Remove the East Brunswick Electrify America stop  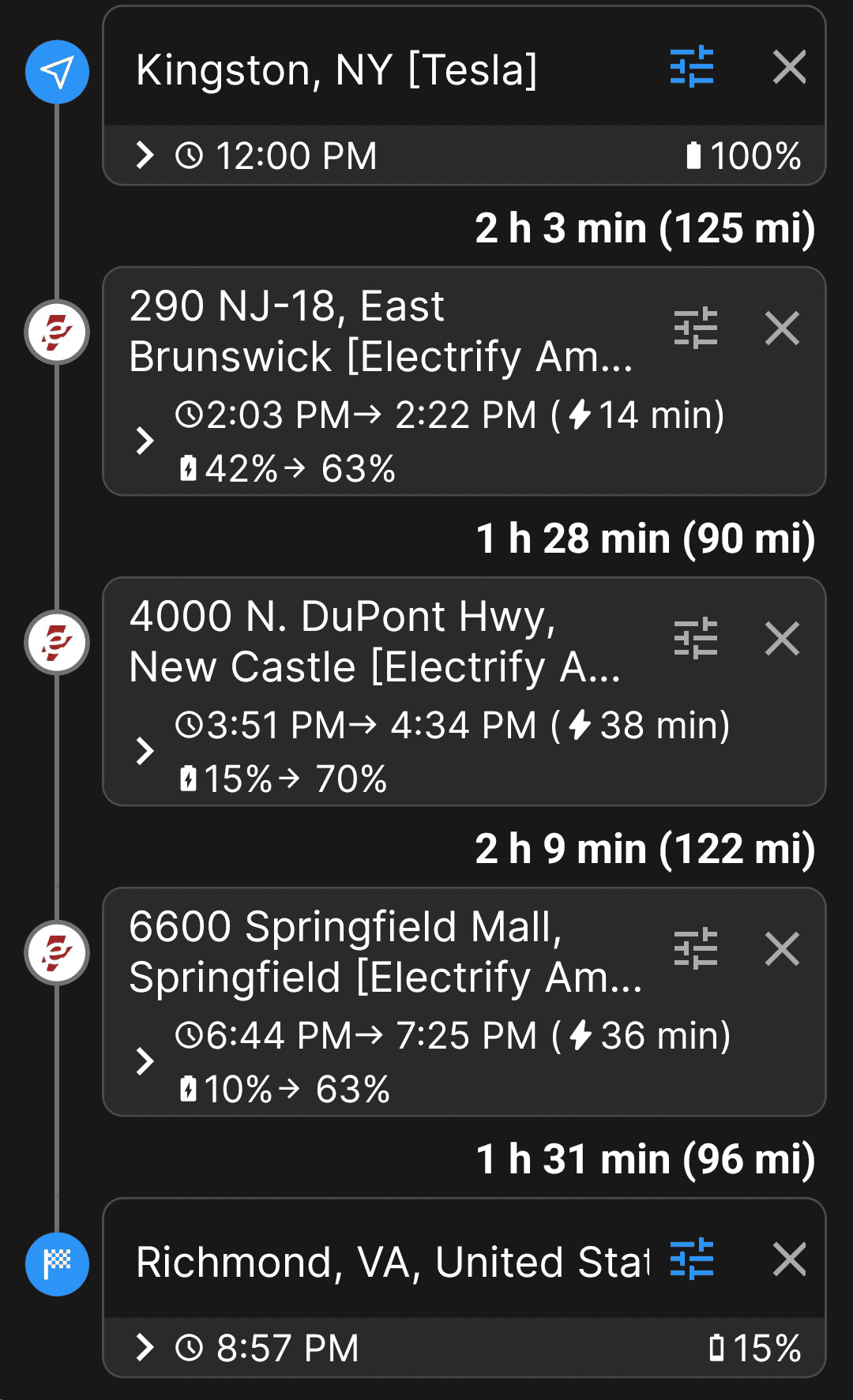pos(782,328)
